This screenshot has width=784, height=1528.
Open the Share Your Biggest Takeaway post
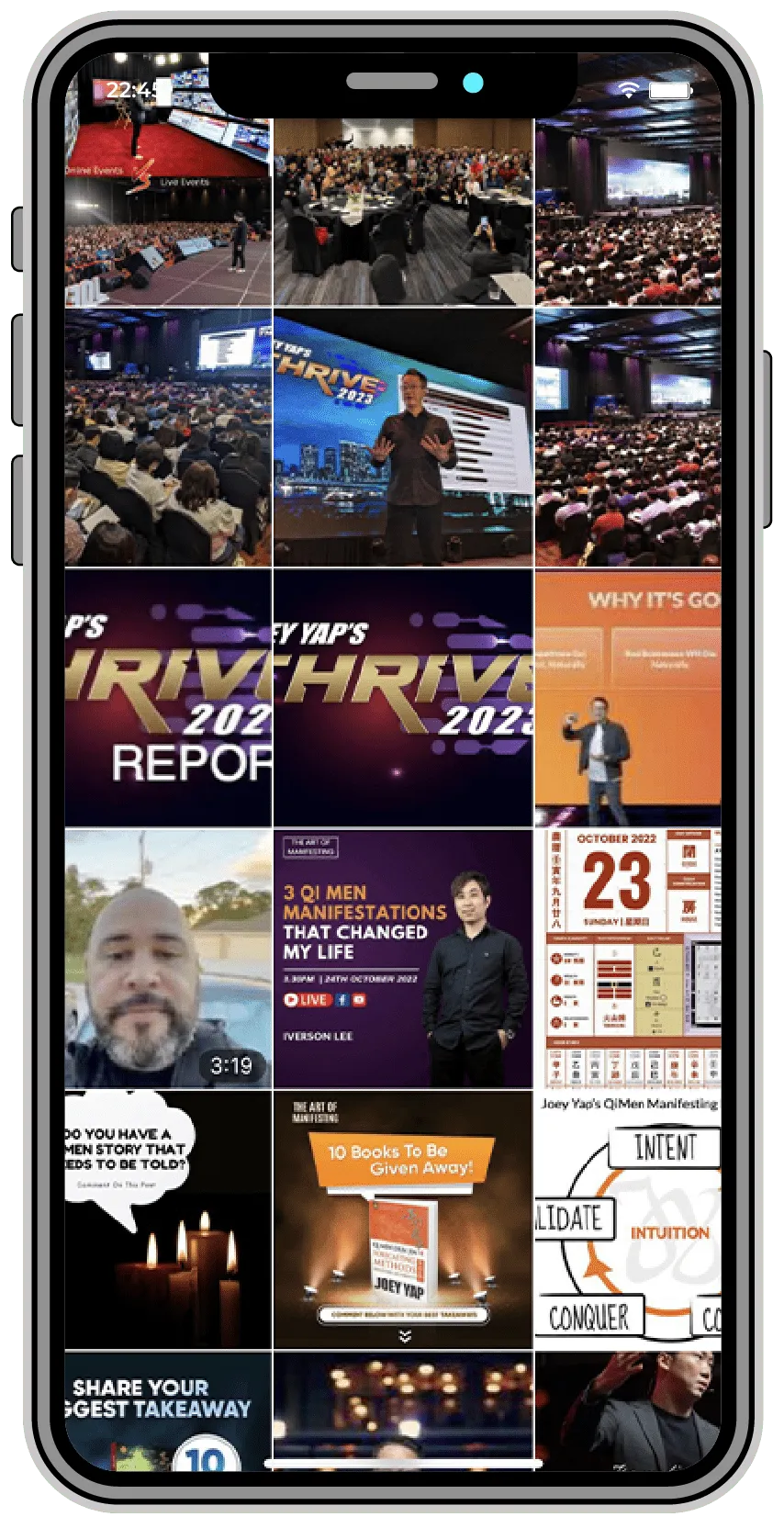pos(168,1410)
